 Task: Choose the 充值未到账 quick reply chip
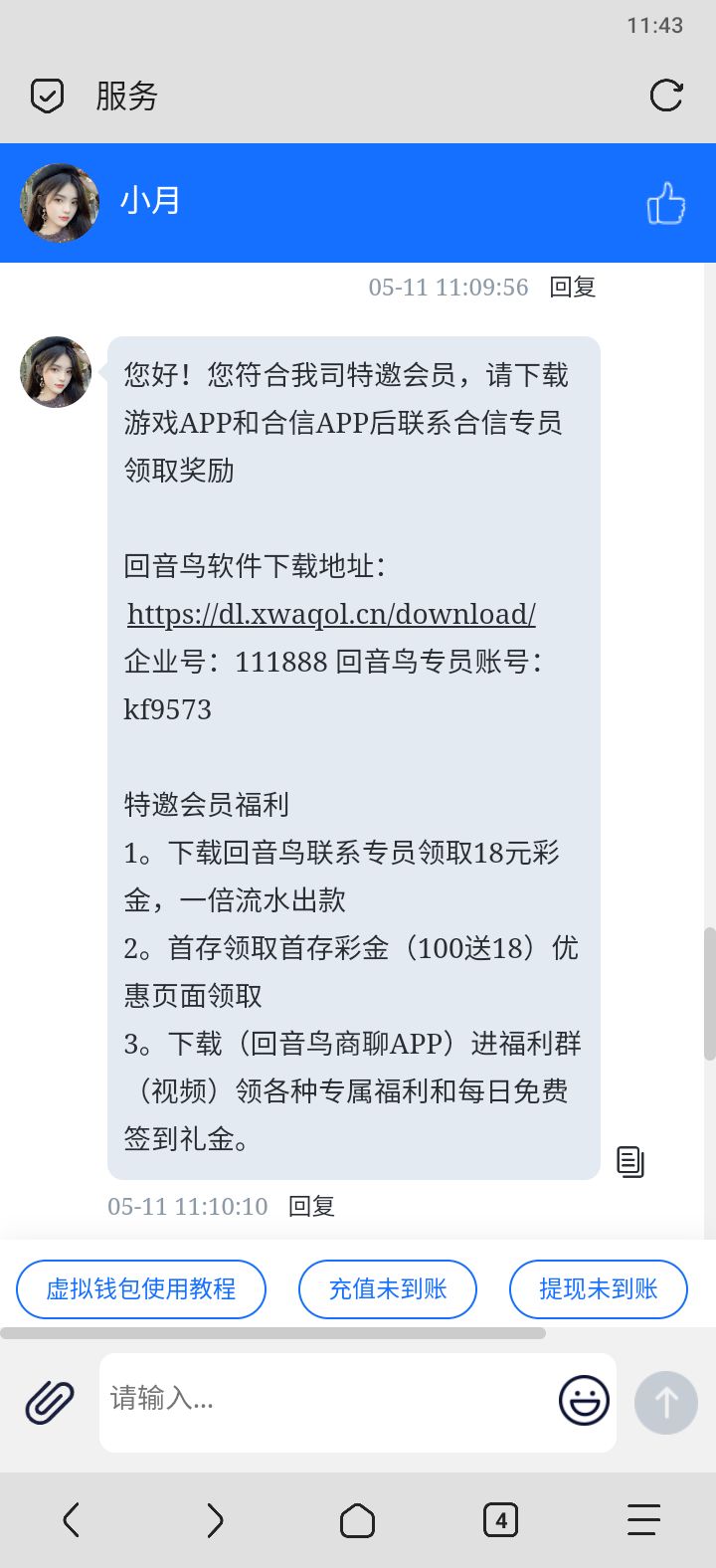click(x=388, y=1289)
